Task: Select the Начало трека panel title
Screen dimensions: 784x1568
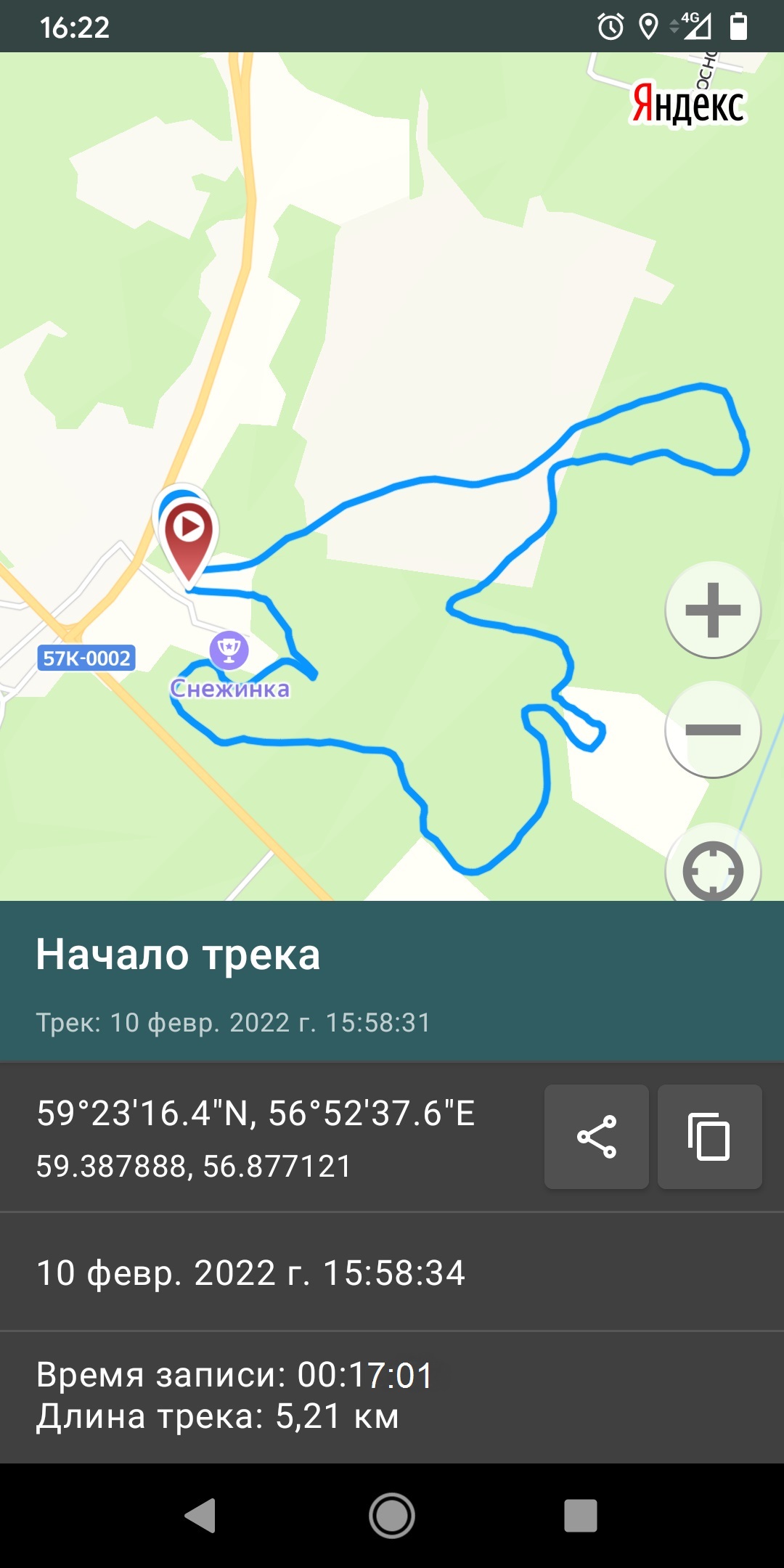Action: pyautogui.click(x=178, y=955)
